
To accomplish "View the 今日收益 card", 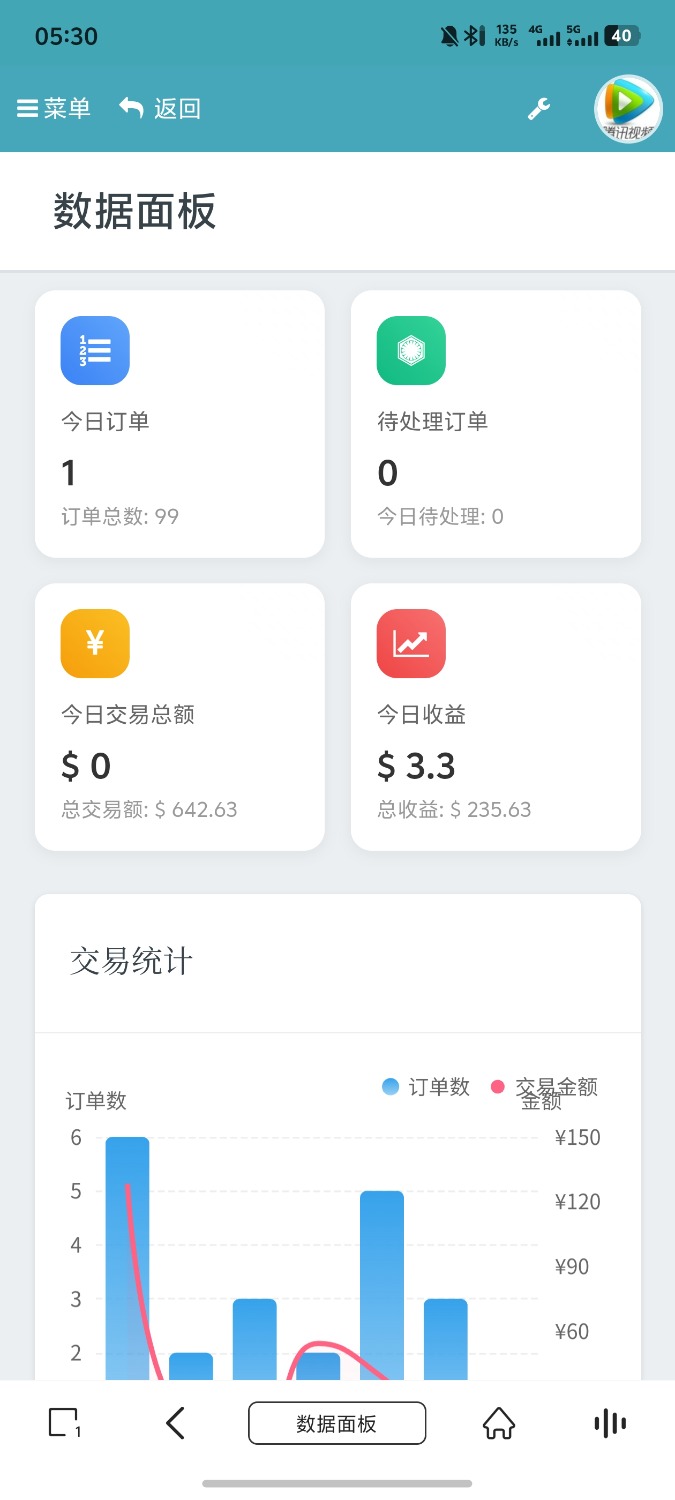I will 495,716.
